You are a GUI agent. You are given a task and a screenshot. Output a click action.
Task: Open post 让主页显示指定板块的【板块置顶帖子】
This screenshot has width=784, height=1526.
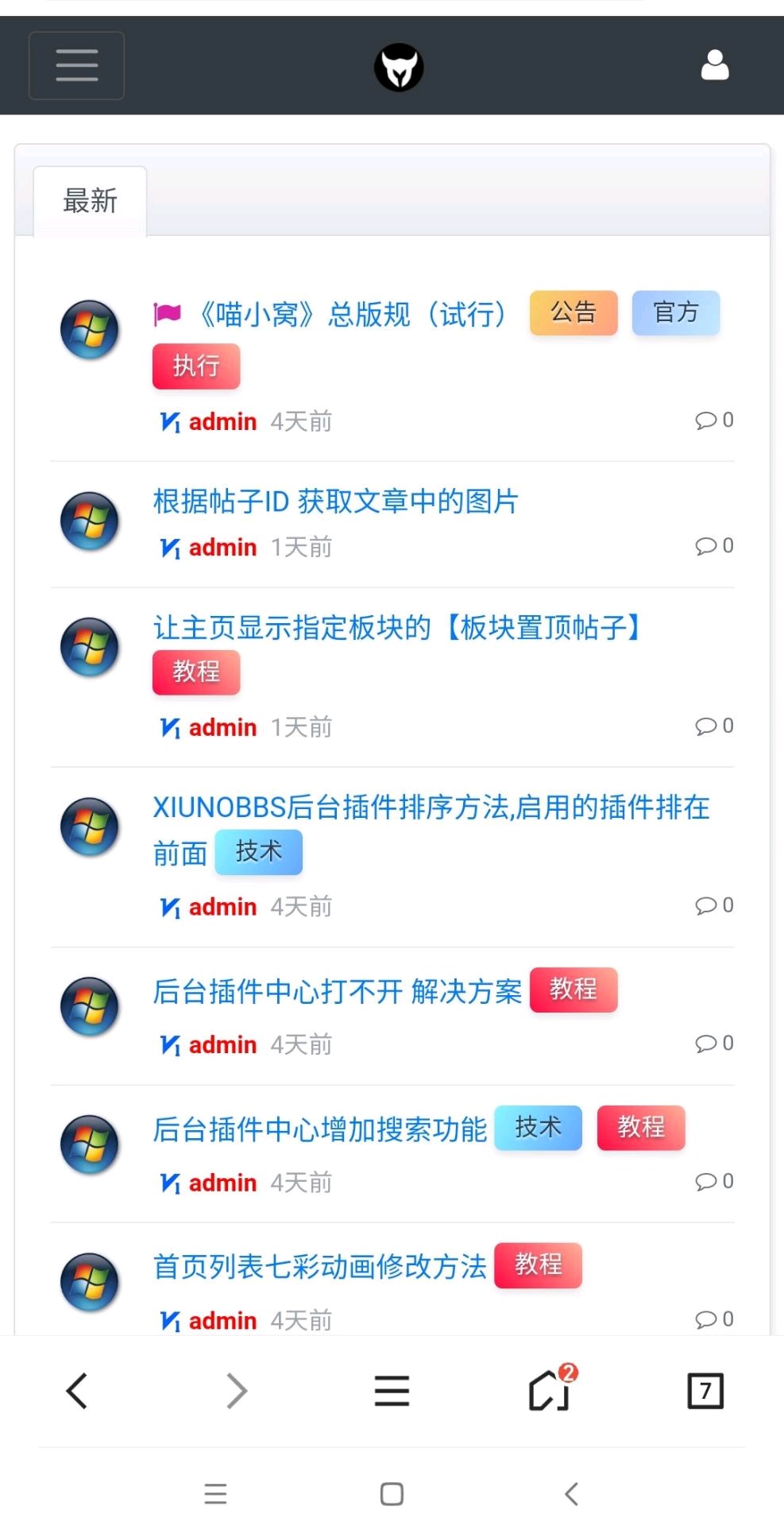(x=397, y=628)
